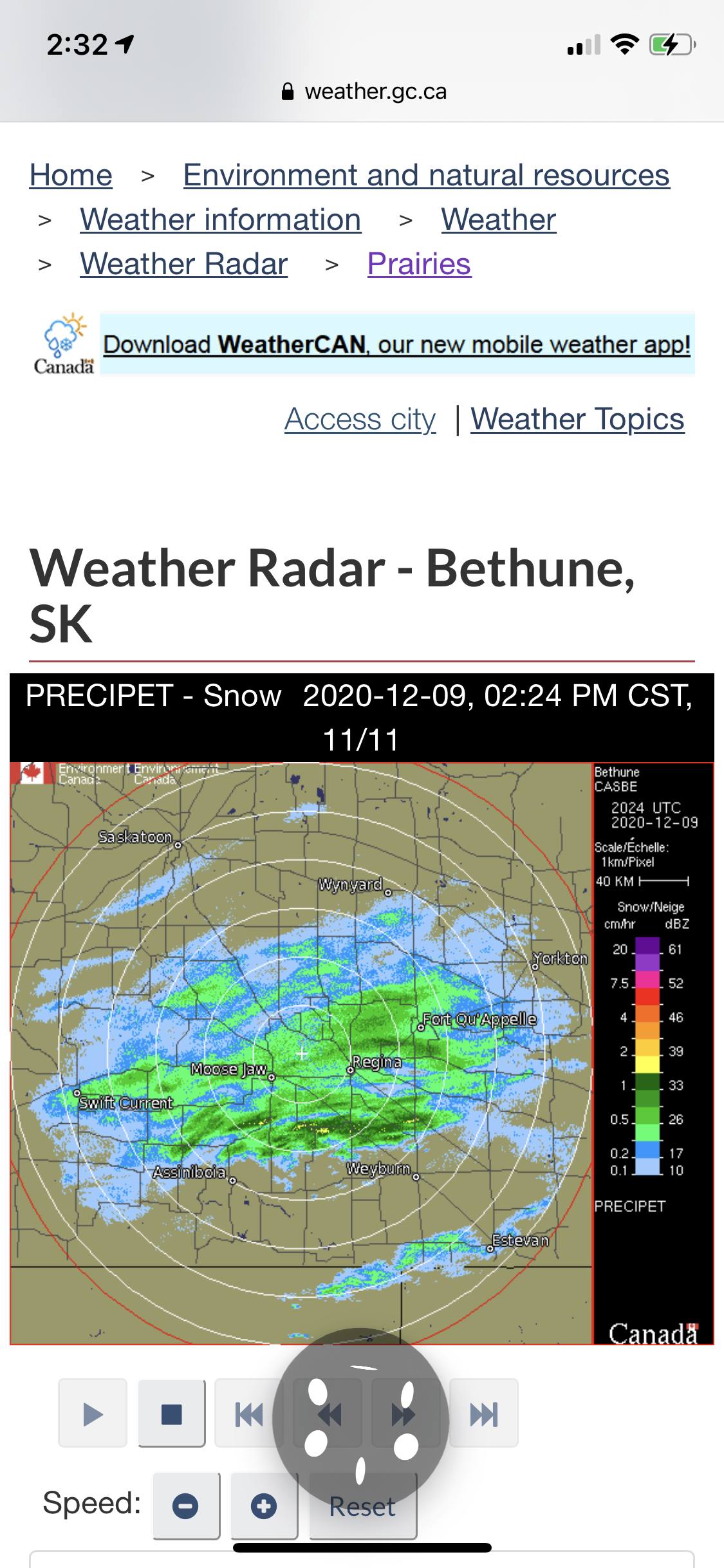The height and width of the screenshot is (1568, 724).
Task: Tap Download WeatherCAN app banner link
Action: [x=396, y=344]
